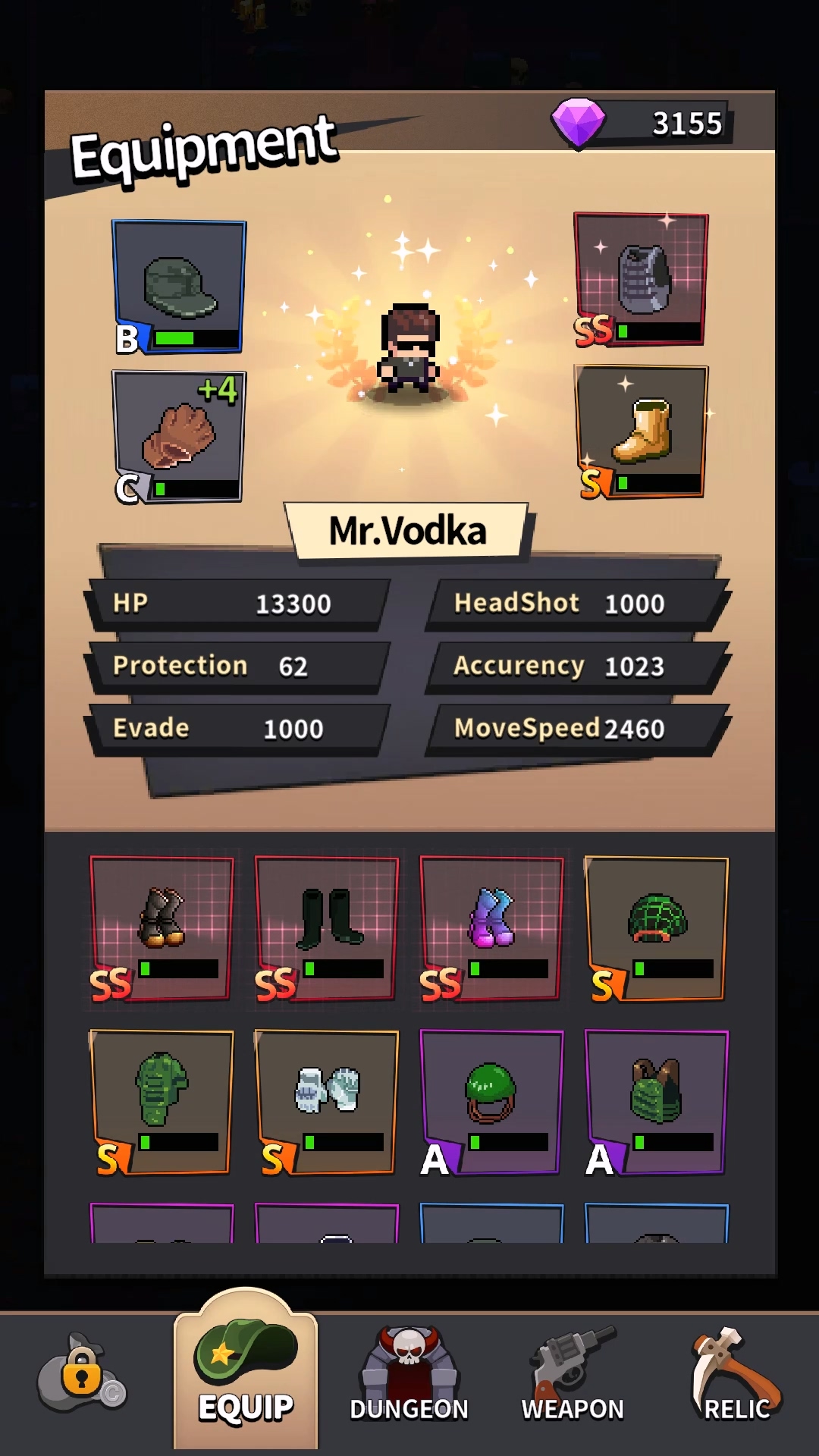Pick the SS-rank purple boots

[x=491, y=928]
